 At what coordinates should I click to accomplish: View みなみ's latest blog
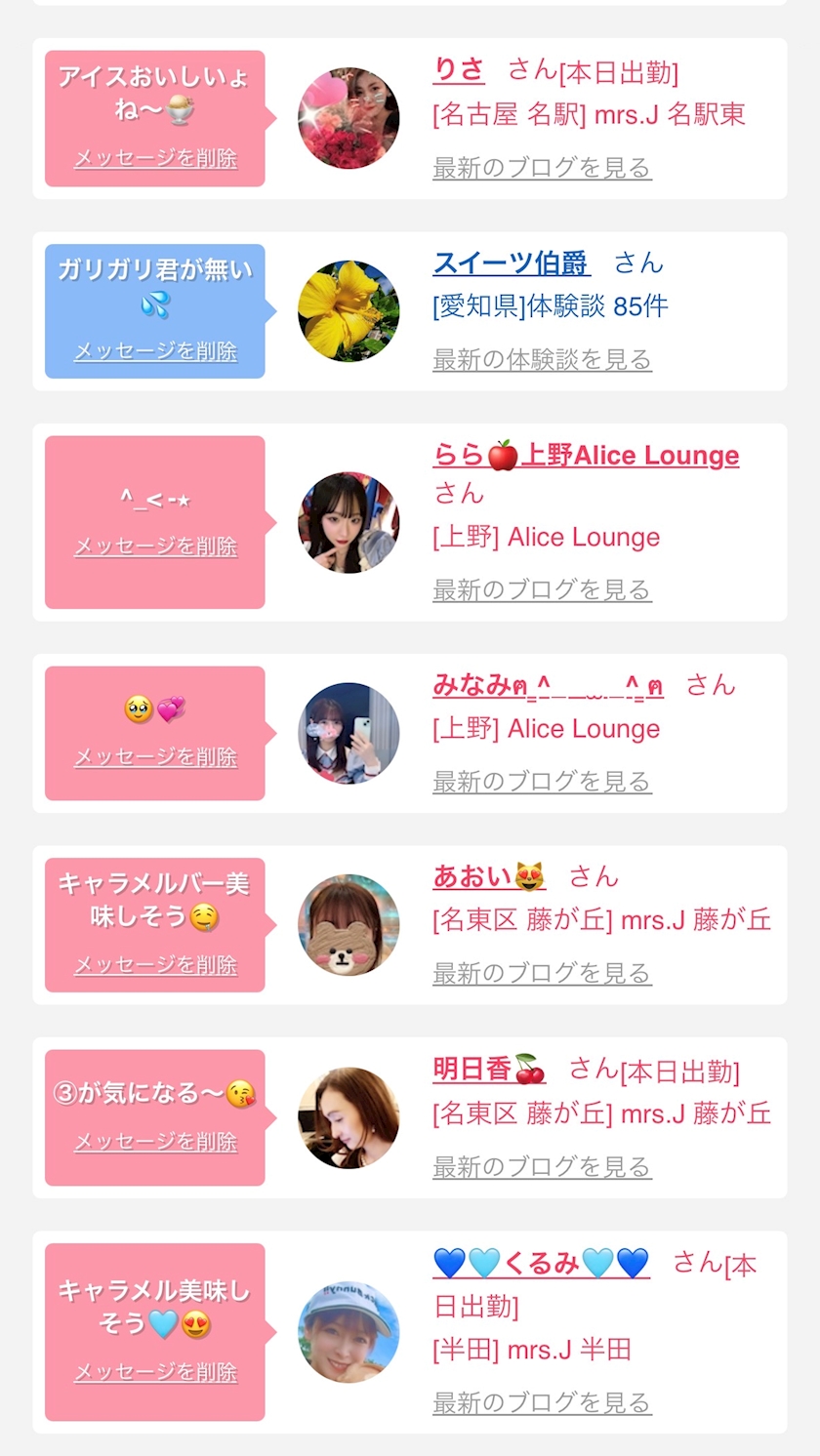(x=542, y=782)
